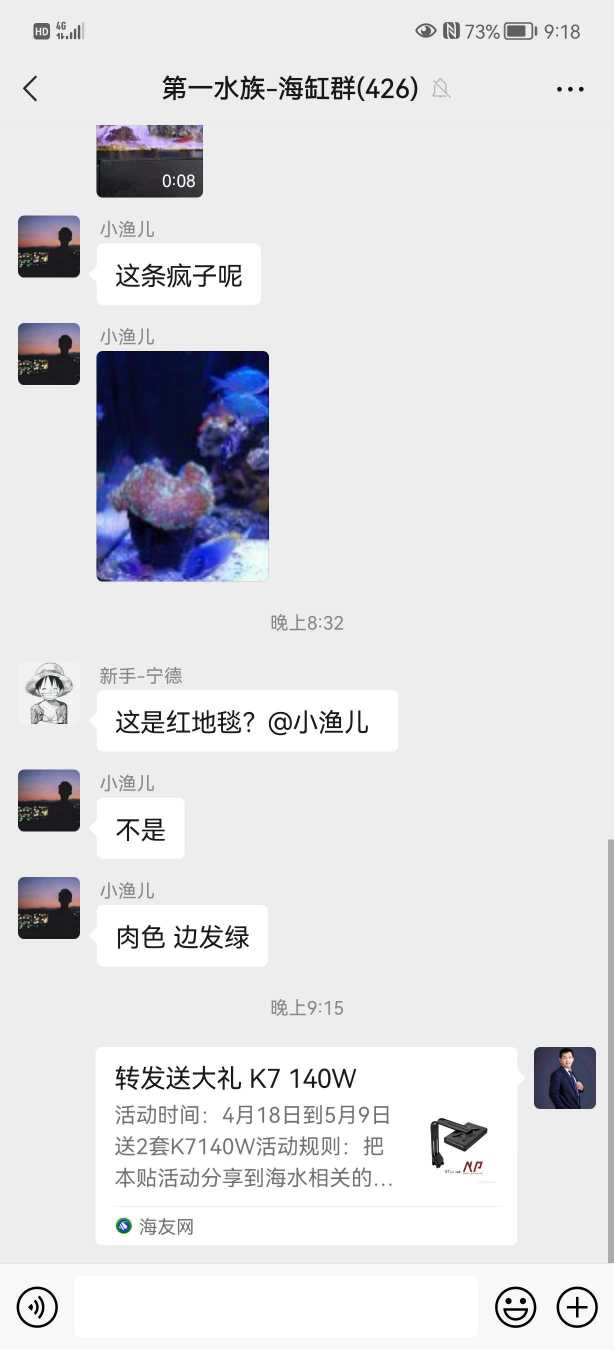614x1350 pixels.
Task: Switch to voice message input
Action: click(x=37, y=1306)
